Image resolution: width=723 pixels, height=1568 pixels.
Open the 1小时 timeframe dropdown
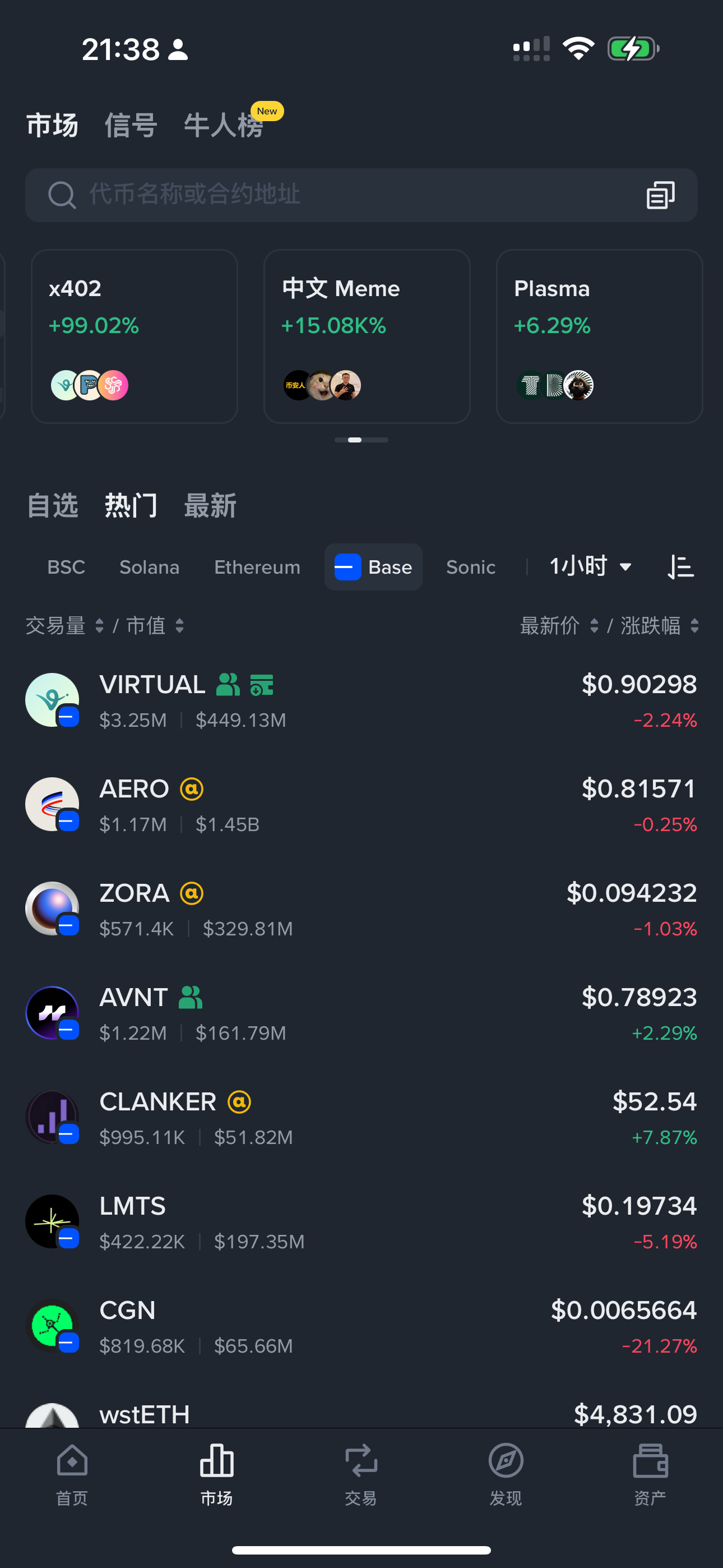[589, 567]
